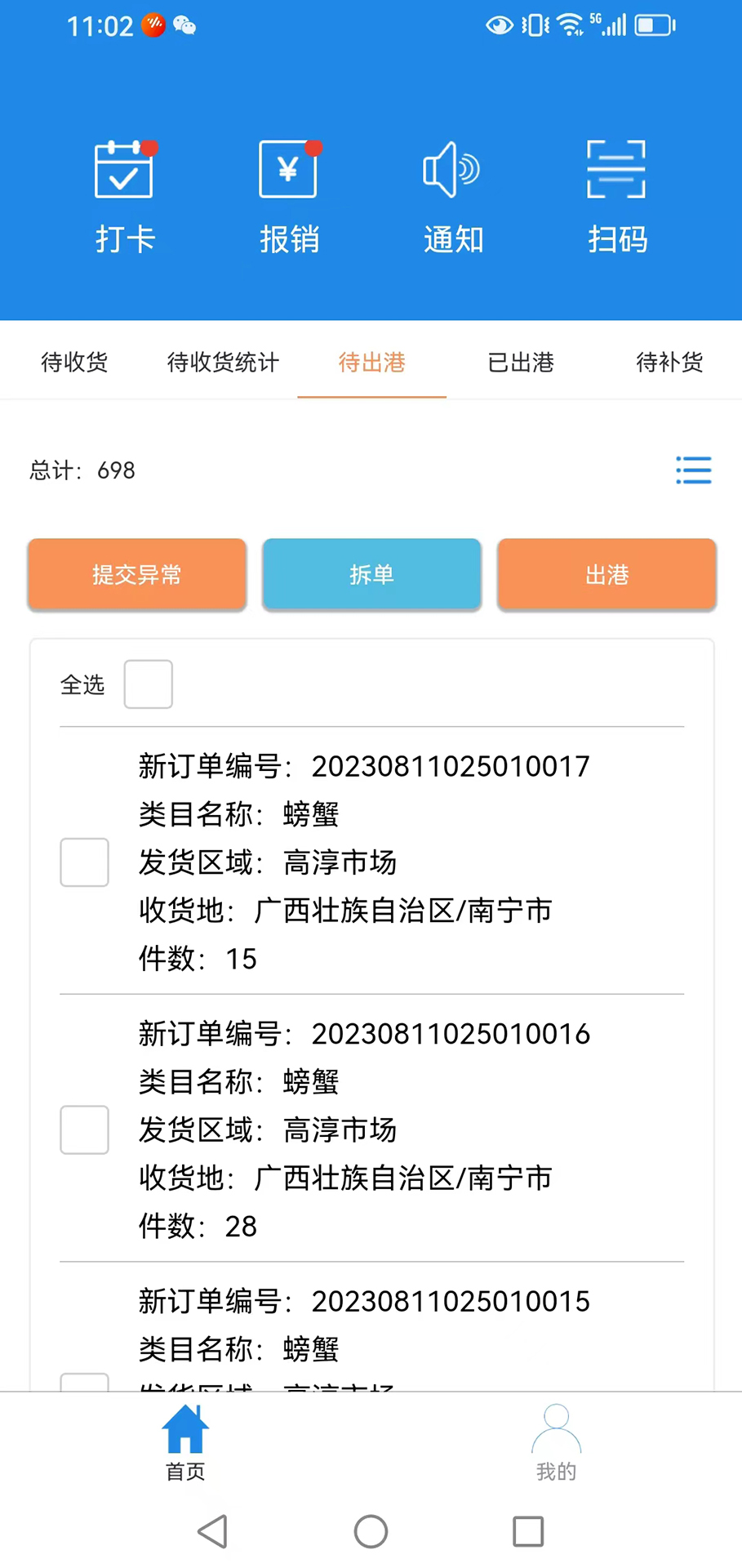Tap Android recent apps square button

coord(528,1532)
